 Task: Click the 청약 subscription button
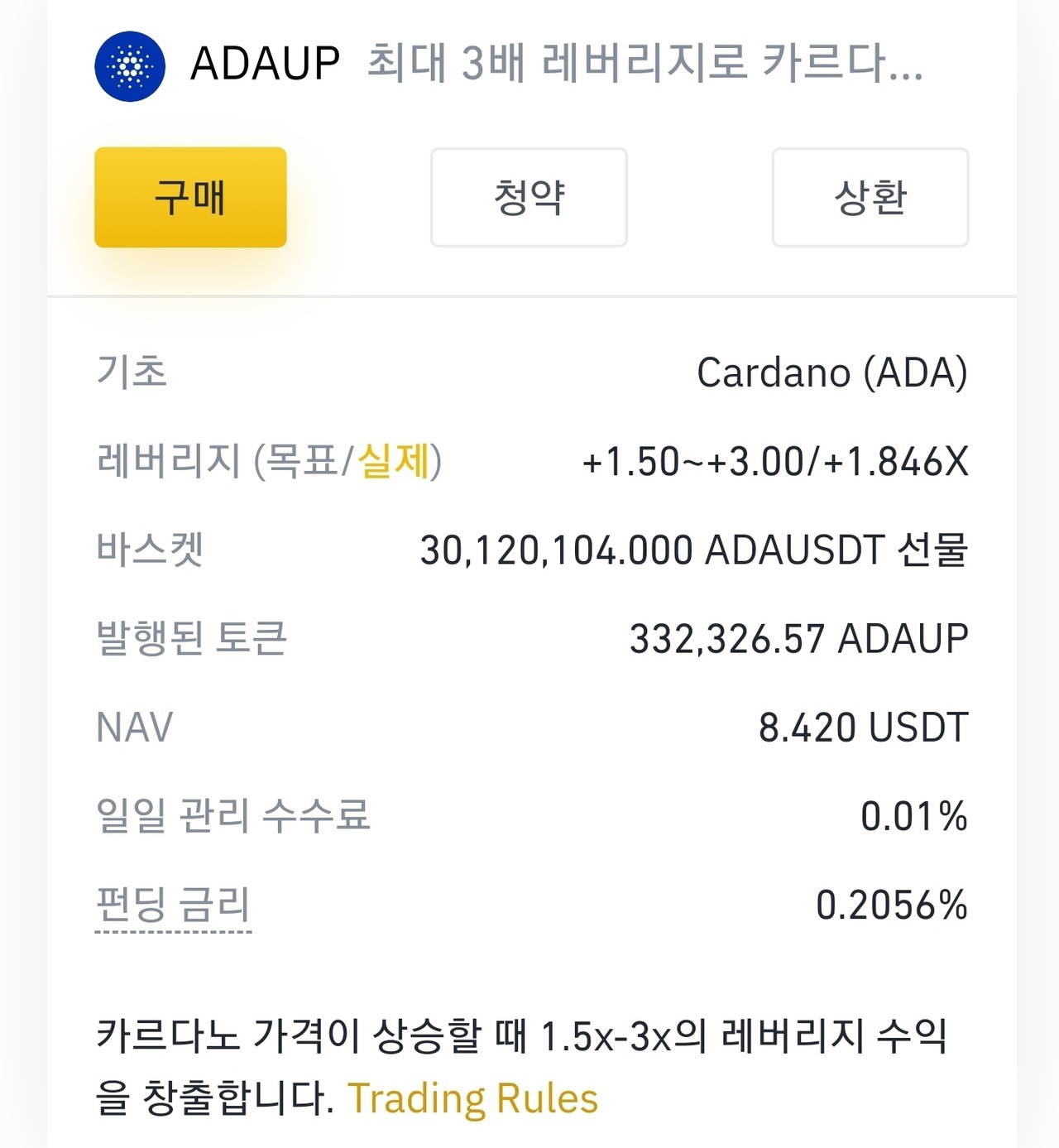click(x=527, y=196)
